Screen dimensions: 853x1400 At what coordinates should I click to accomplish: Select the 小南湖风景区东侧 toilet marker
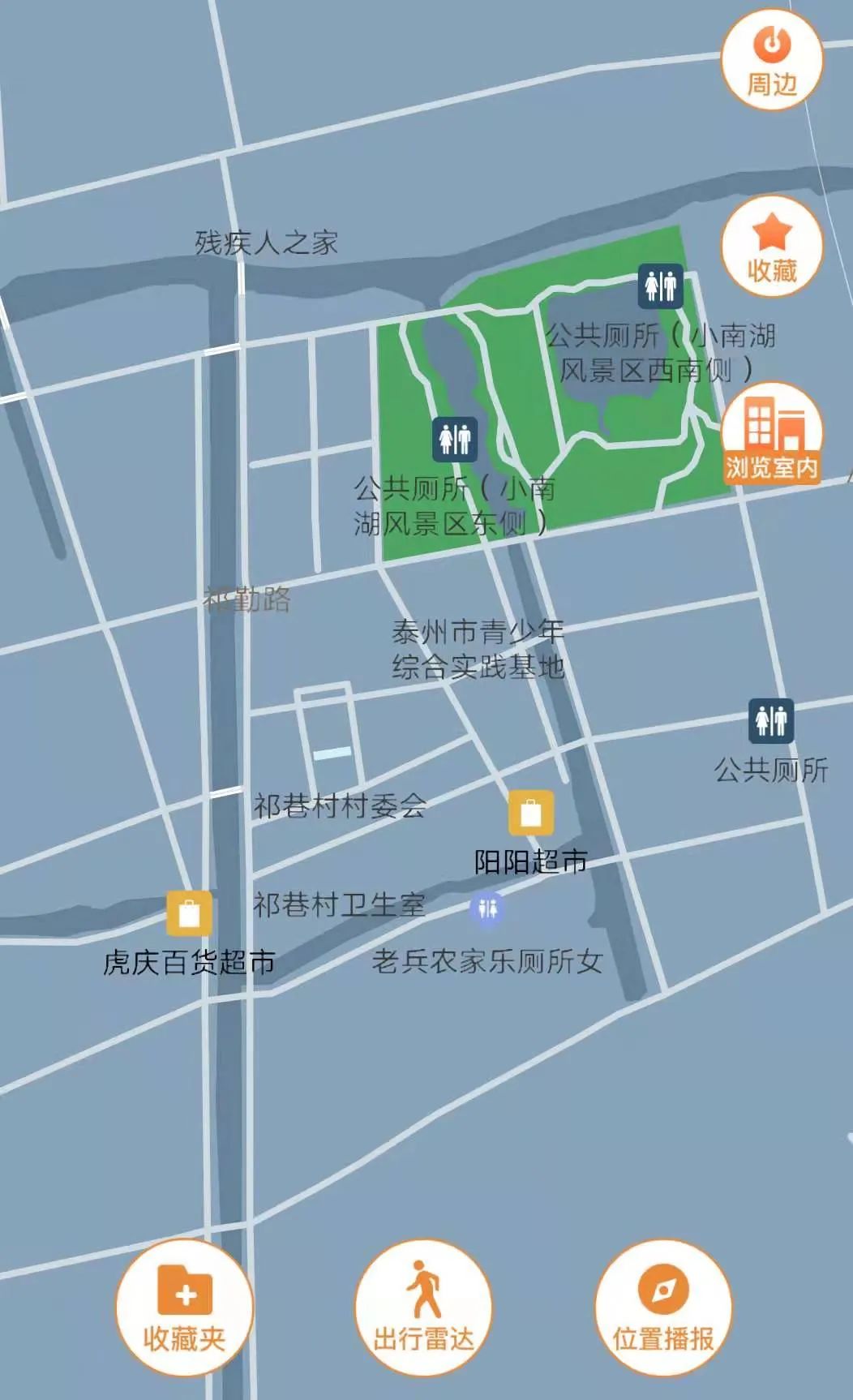pyautogui.click(x=454, y=439)
